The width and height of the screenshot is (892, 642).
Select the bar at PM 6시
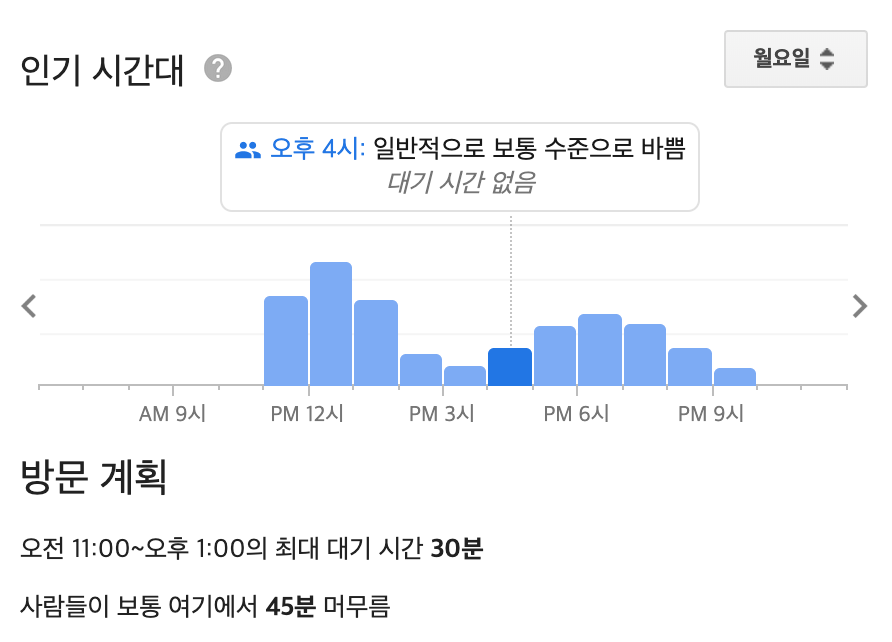pyautogui.click(x=600, y=350)
